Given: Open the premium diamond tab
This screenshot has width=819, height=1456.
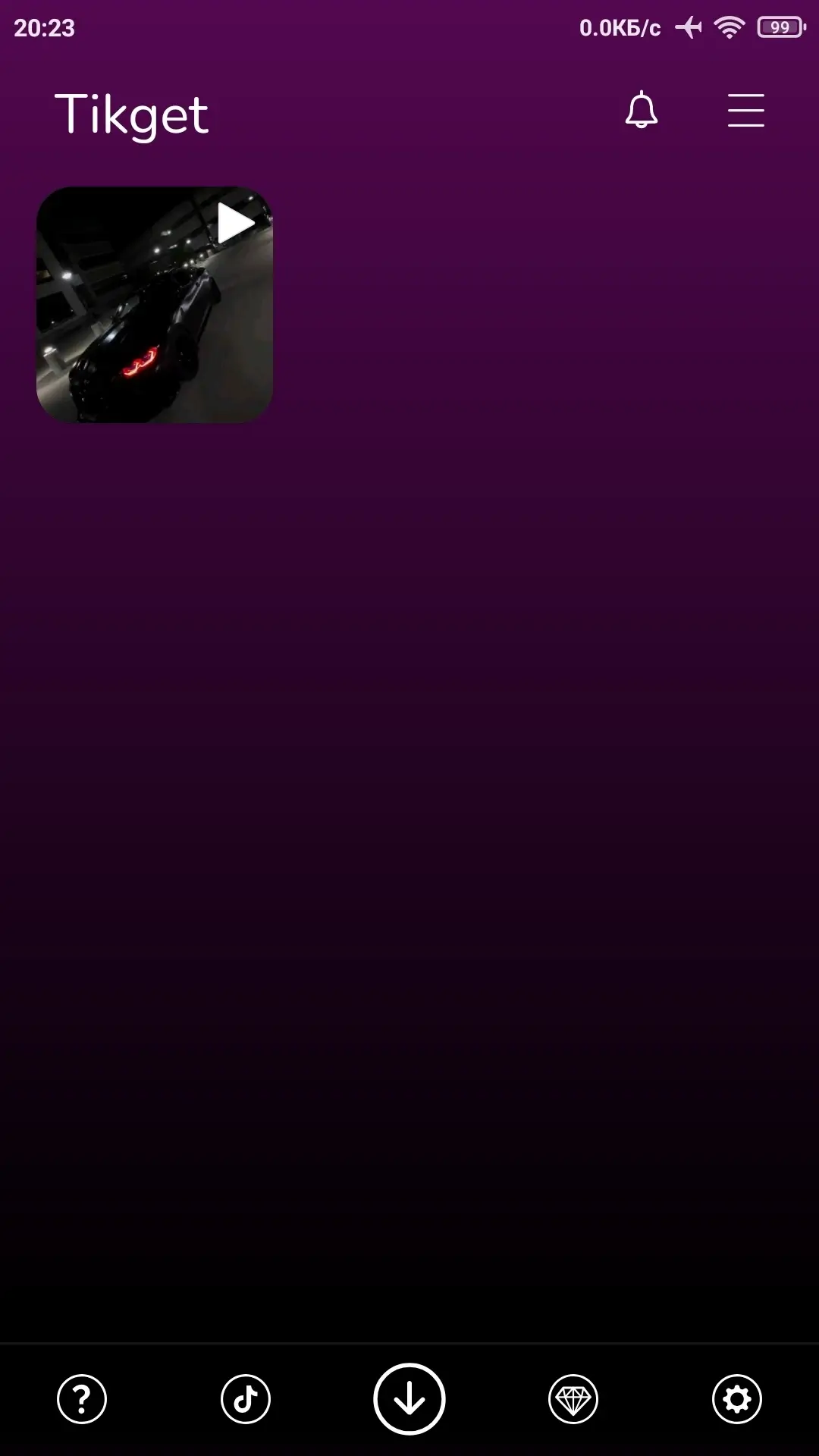Looking at the screenshot, I should click(573, 1399).
